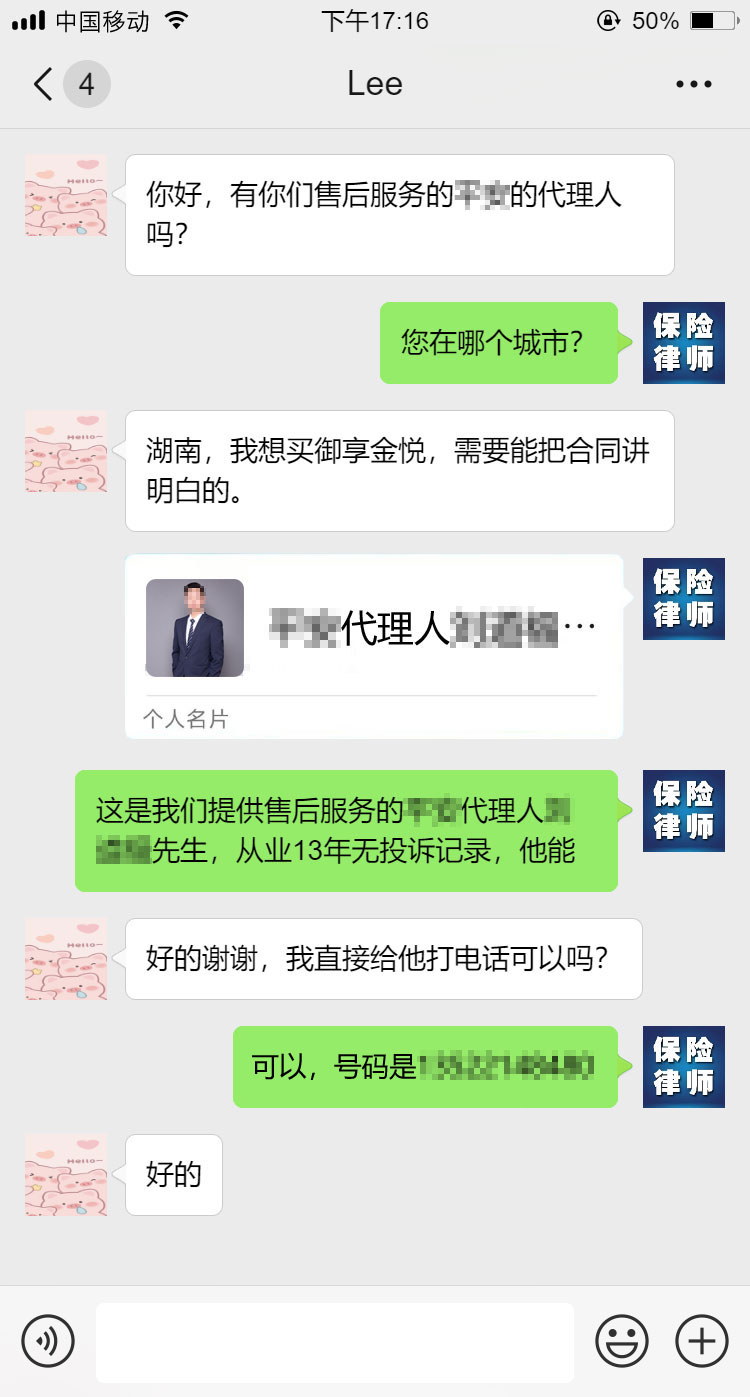Open the emoji sticker panel
Image resolution: width=750 pixels, height=1397 pixels.
tap(622, 1340)
